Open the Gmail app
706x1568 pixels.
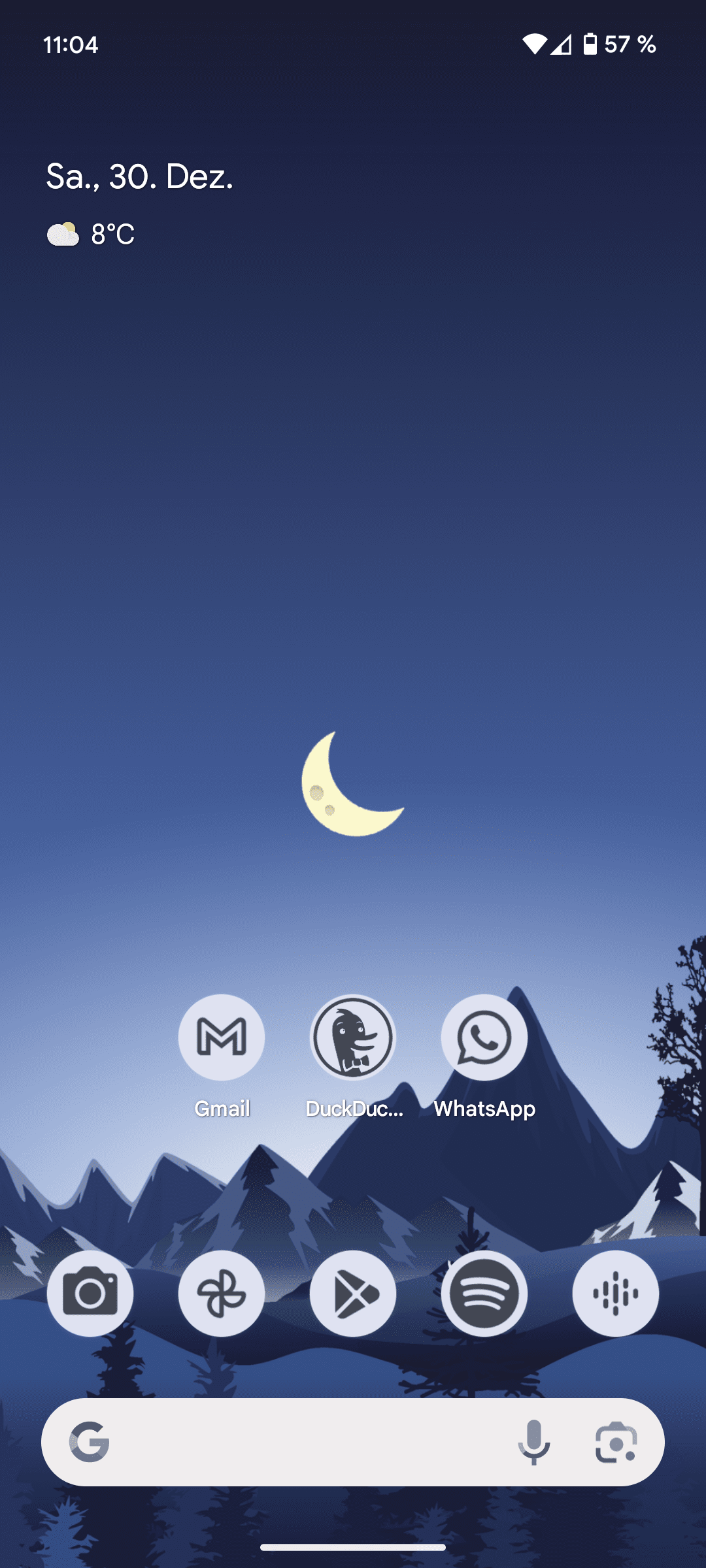(x=222, y=1037)
